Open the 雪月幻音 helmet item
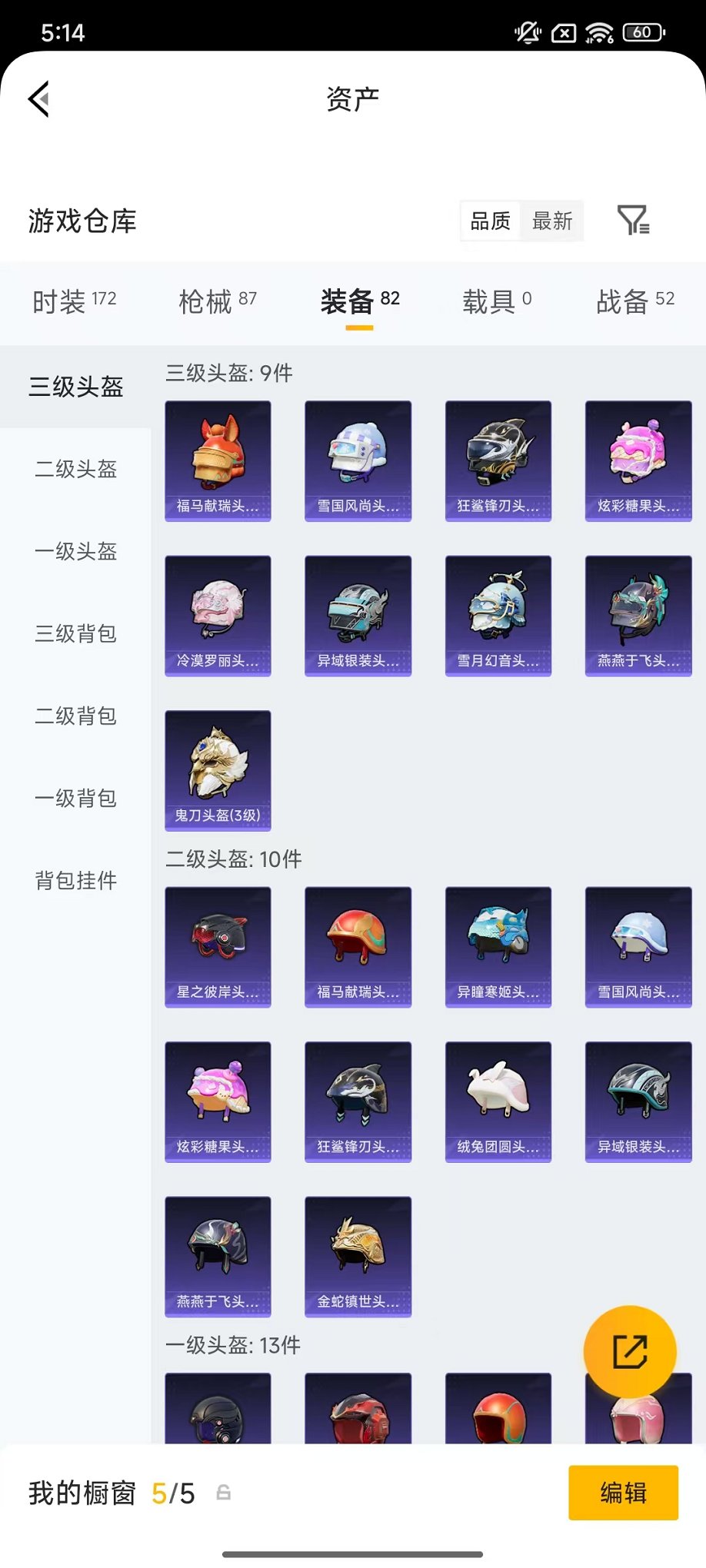Screen dimensions: 706x1568 click(498, 616)
